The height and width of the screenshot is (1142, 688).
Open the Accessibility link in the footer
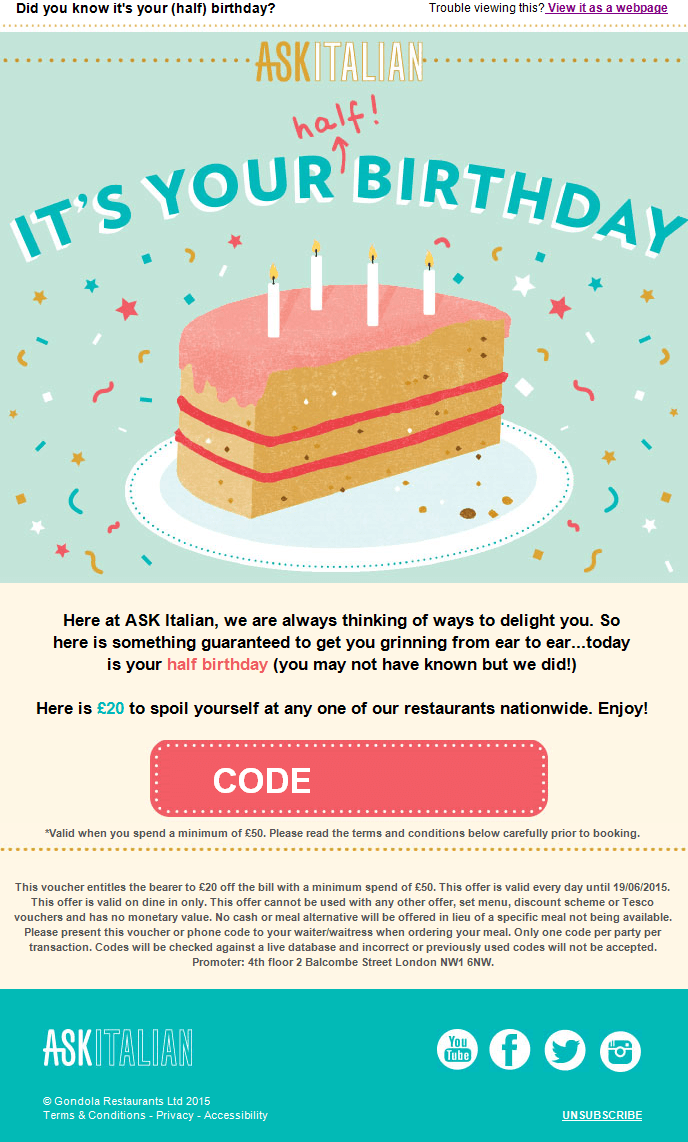[x=236, y=1115]
